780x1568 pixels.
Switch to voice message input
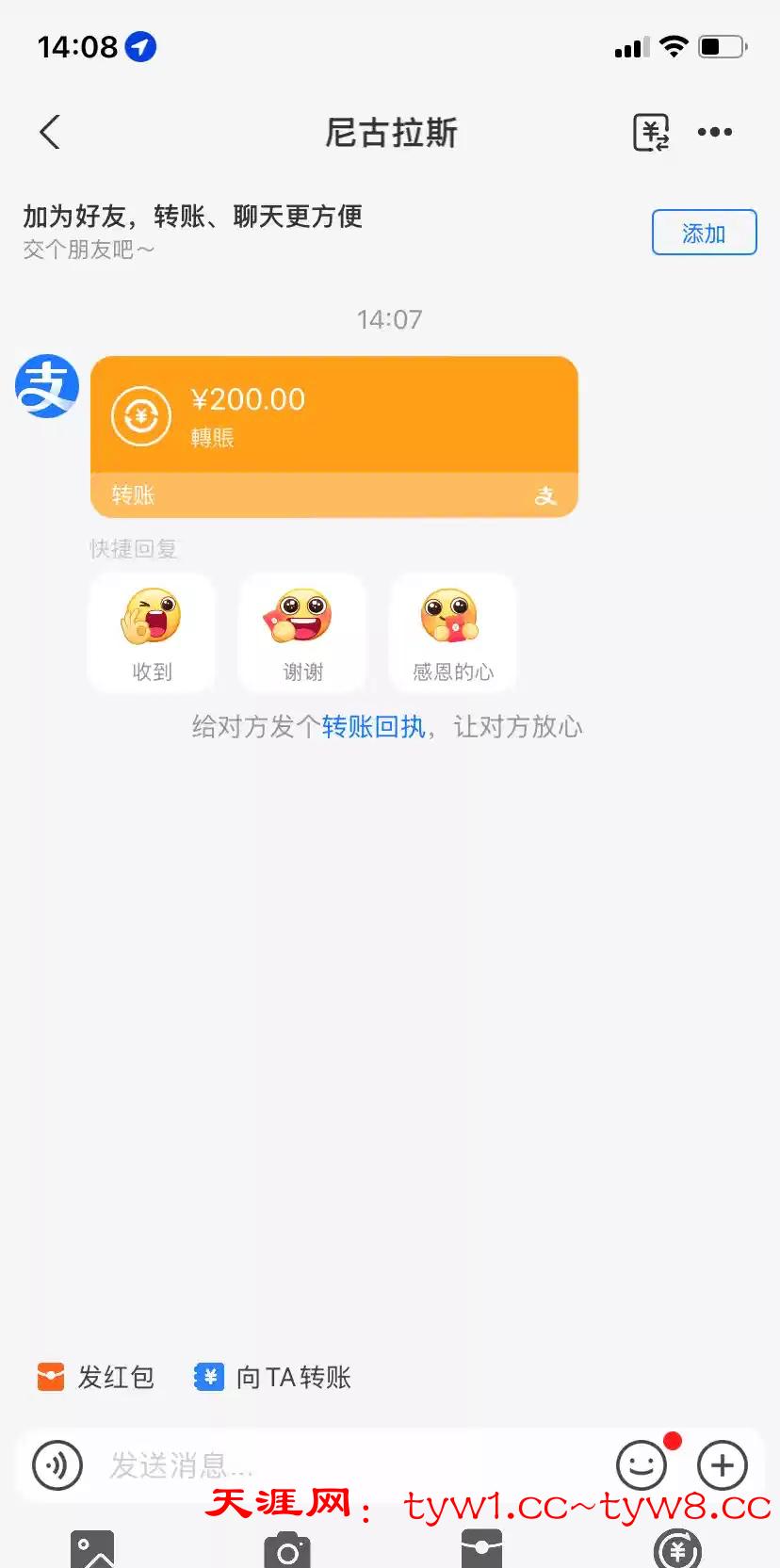coord(57,1465)
